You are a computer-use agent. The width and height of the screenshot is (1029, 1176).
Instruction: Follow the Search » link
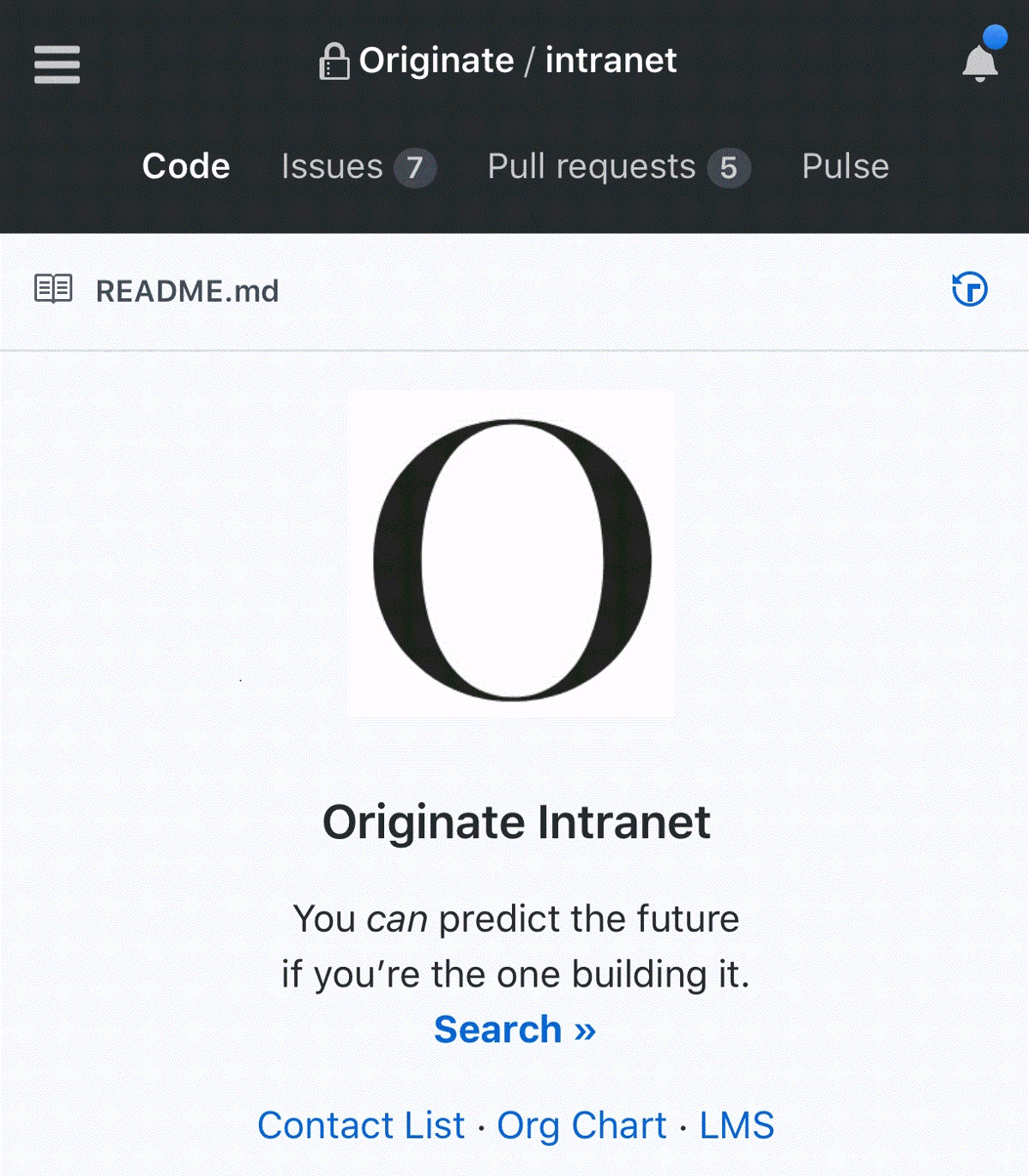(x=514, y=1029)
